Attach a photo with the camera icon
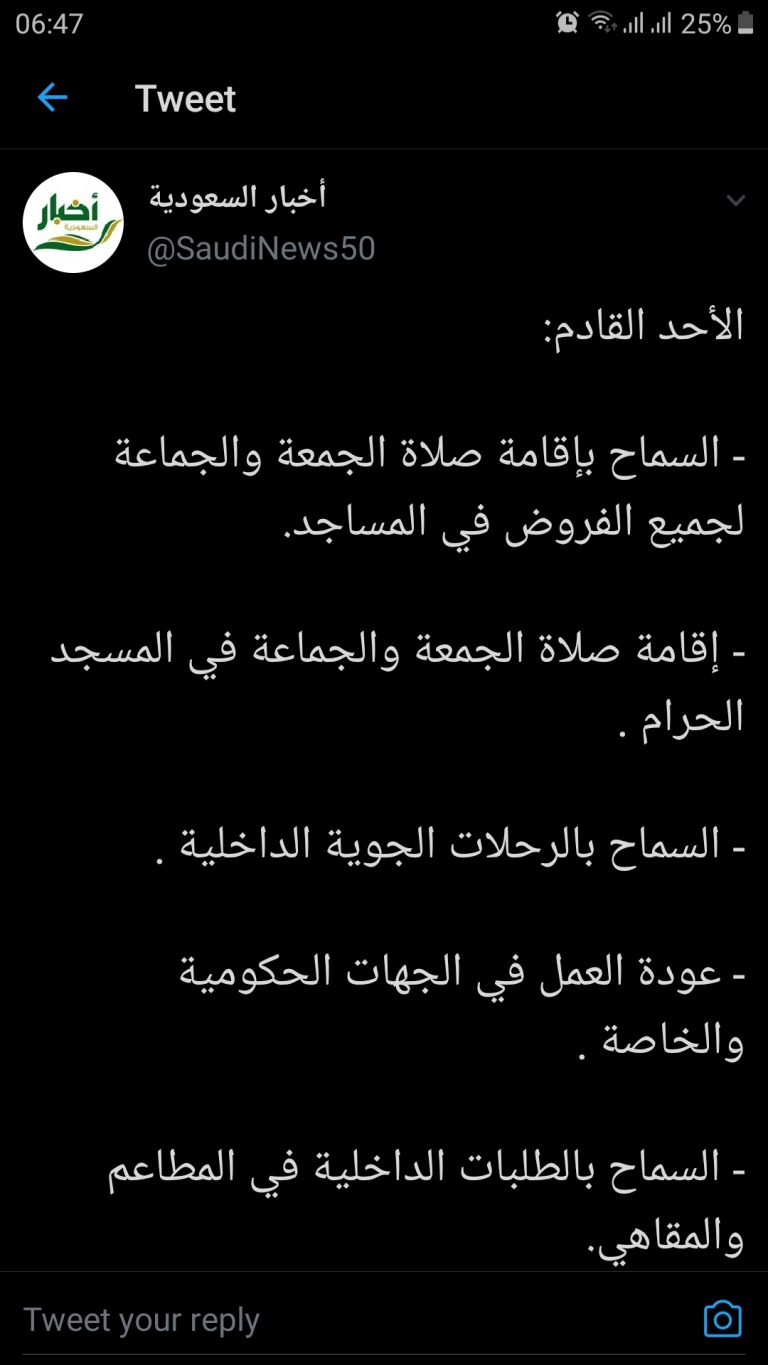Screen dimensions: 768x1365 coord(723,1319)
